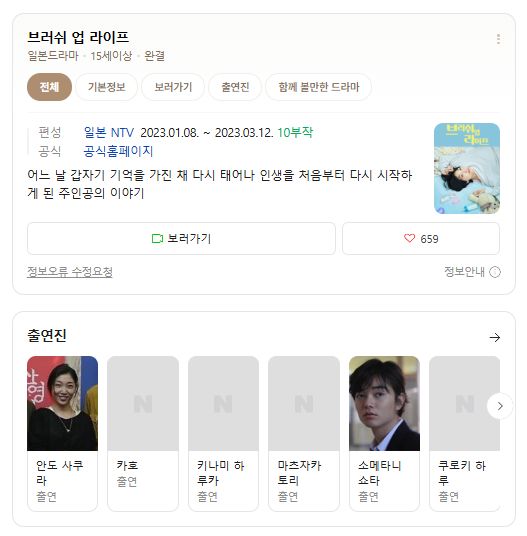The image size is (527, 536).
Task: Switch to the 출연진 tab
Action: (235, 87)
